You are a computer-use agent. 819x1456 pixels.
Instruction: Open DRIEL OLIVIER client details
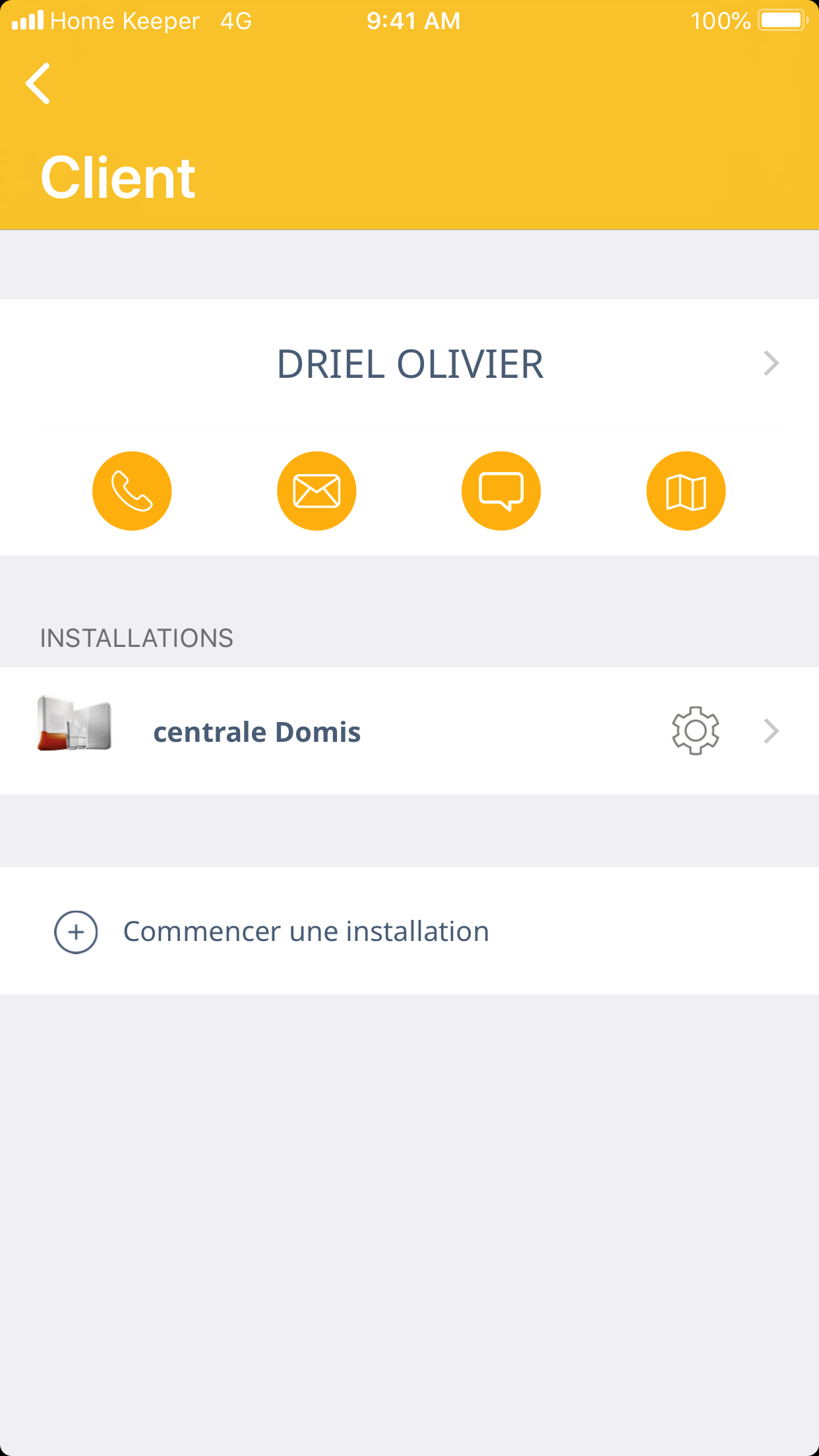tap(409, 364)
